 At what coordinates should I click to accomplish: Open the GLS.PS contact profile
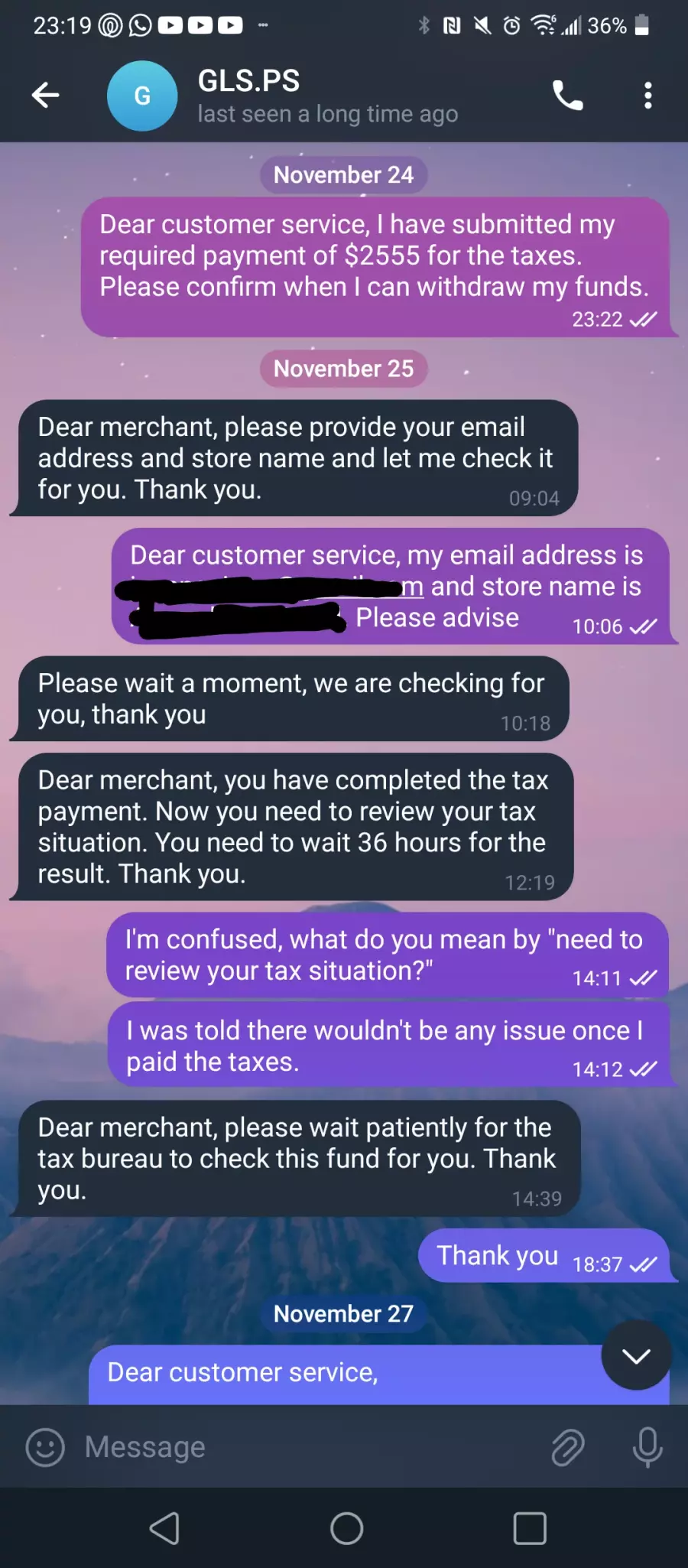pos(283,96)
